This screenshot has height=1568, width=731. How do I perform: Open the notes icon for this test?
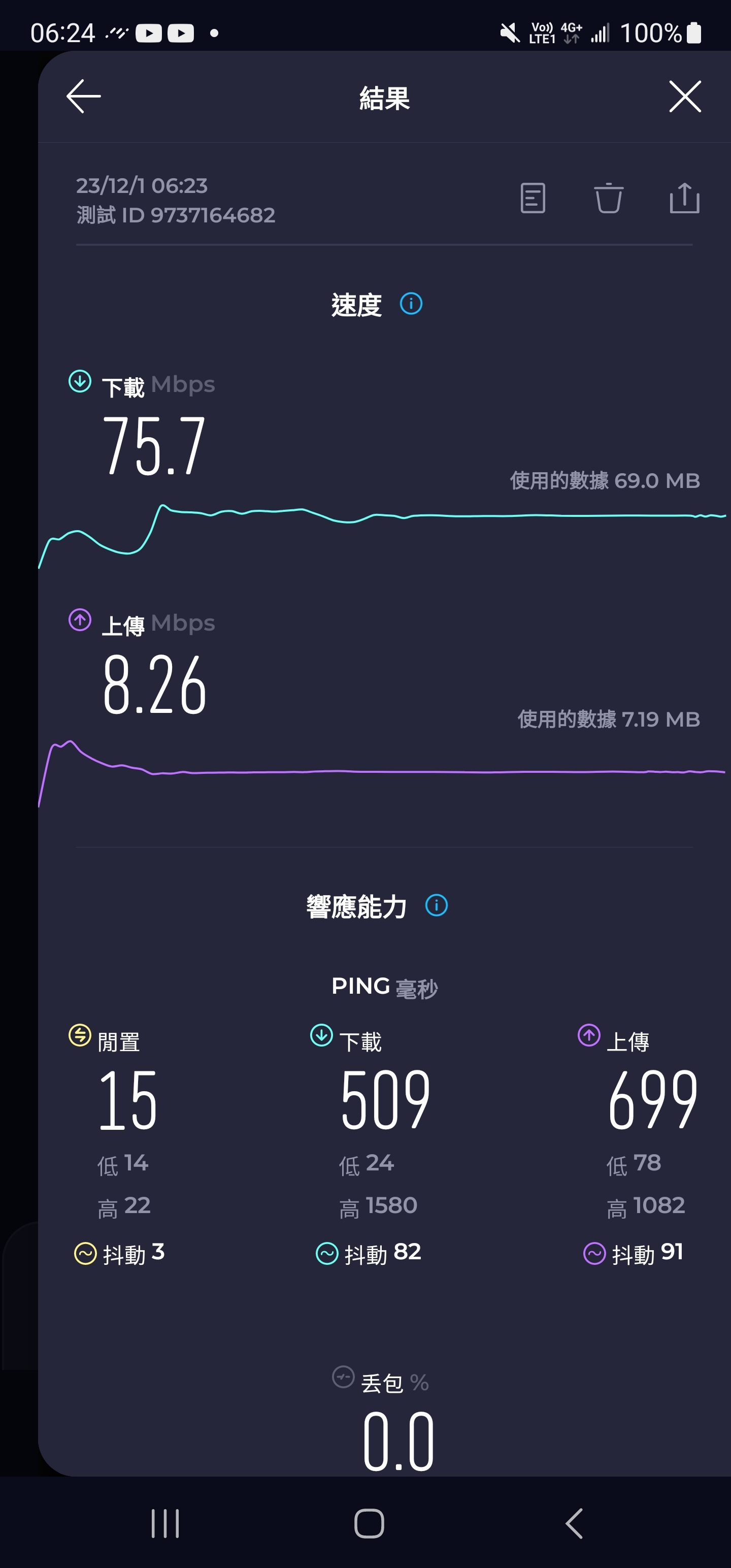(533, 199)
